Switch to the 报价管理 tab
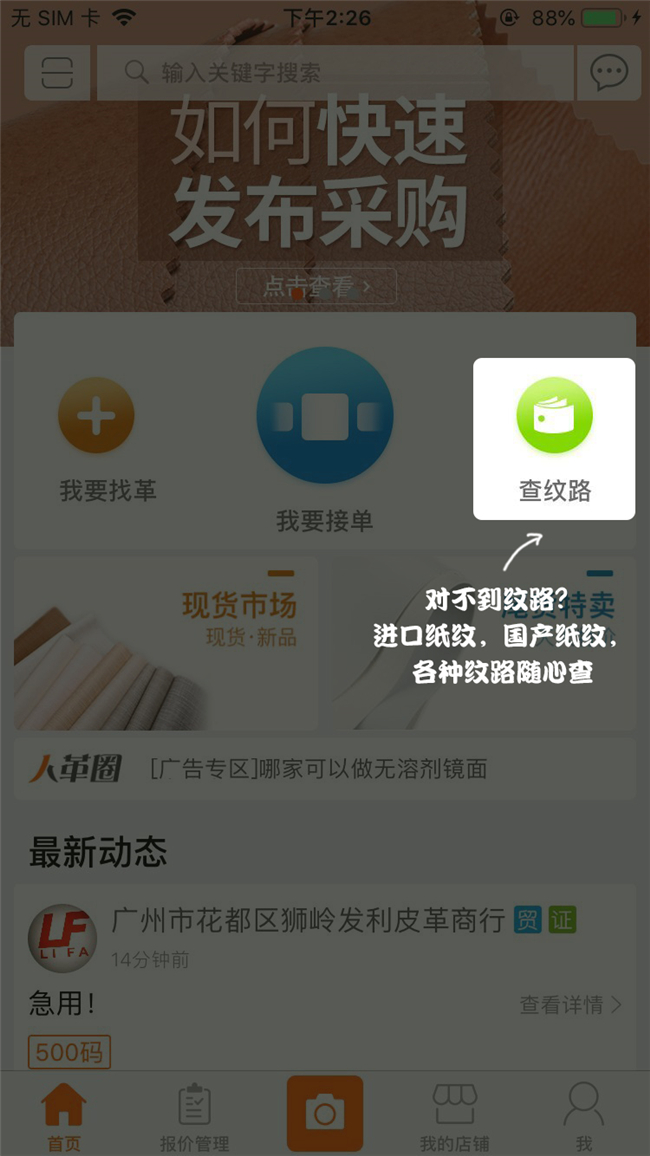The image size is (650, 1156). click(194, 1115)
